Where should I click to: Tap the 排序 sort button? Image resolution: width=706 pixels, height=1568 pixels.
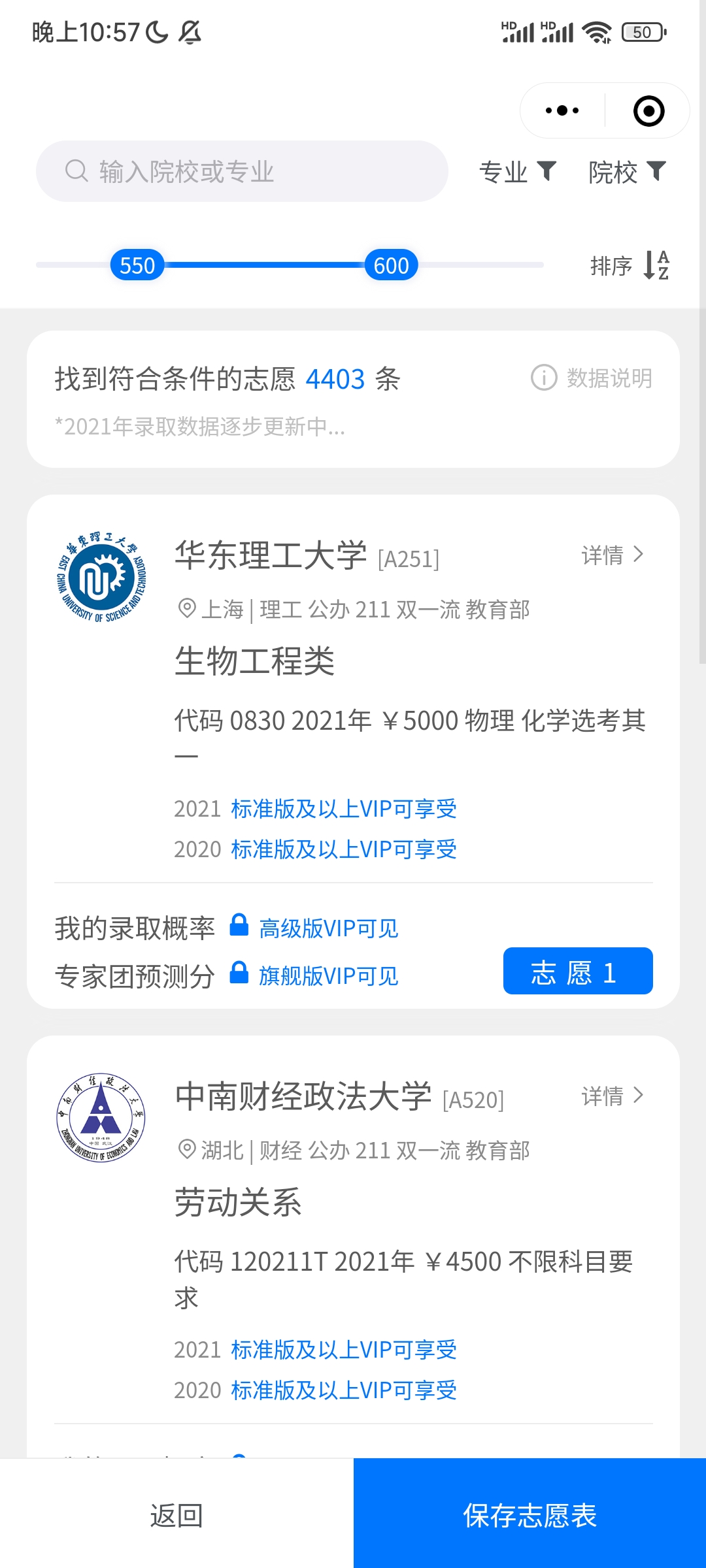pyautogui.click(x=629, y=265)
